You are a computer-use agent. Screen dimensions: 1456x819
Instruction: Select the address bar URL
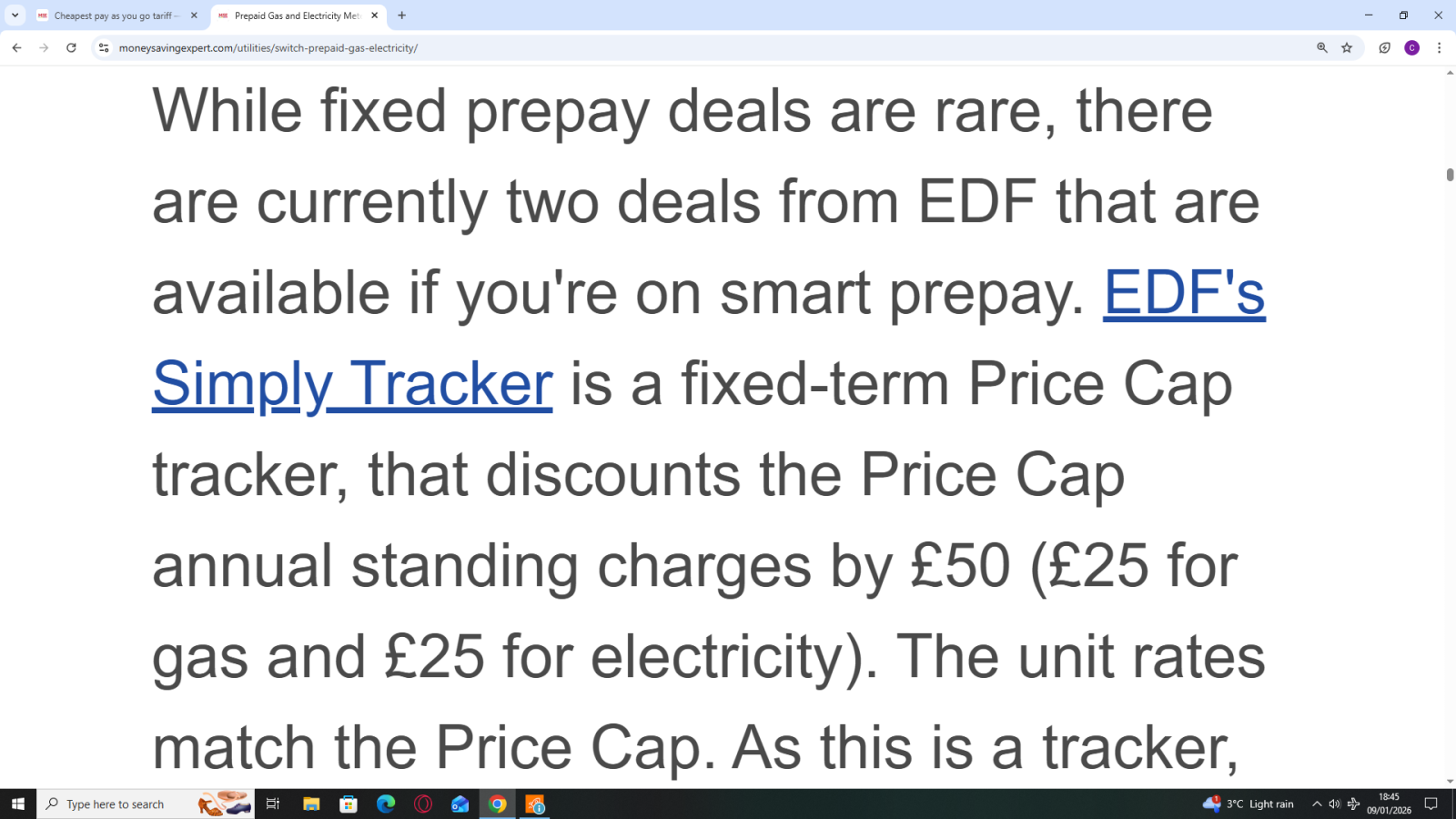268,48
